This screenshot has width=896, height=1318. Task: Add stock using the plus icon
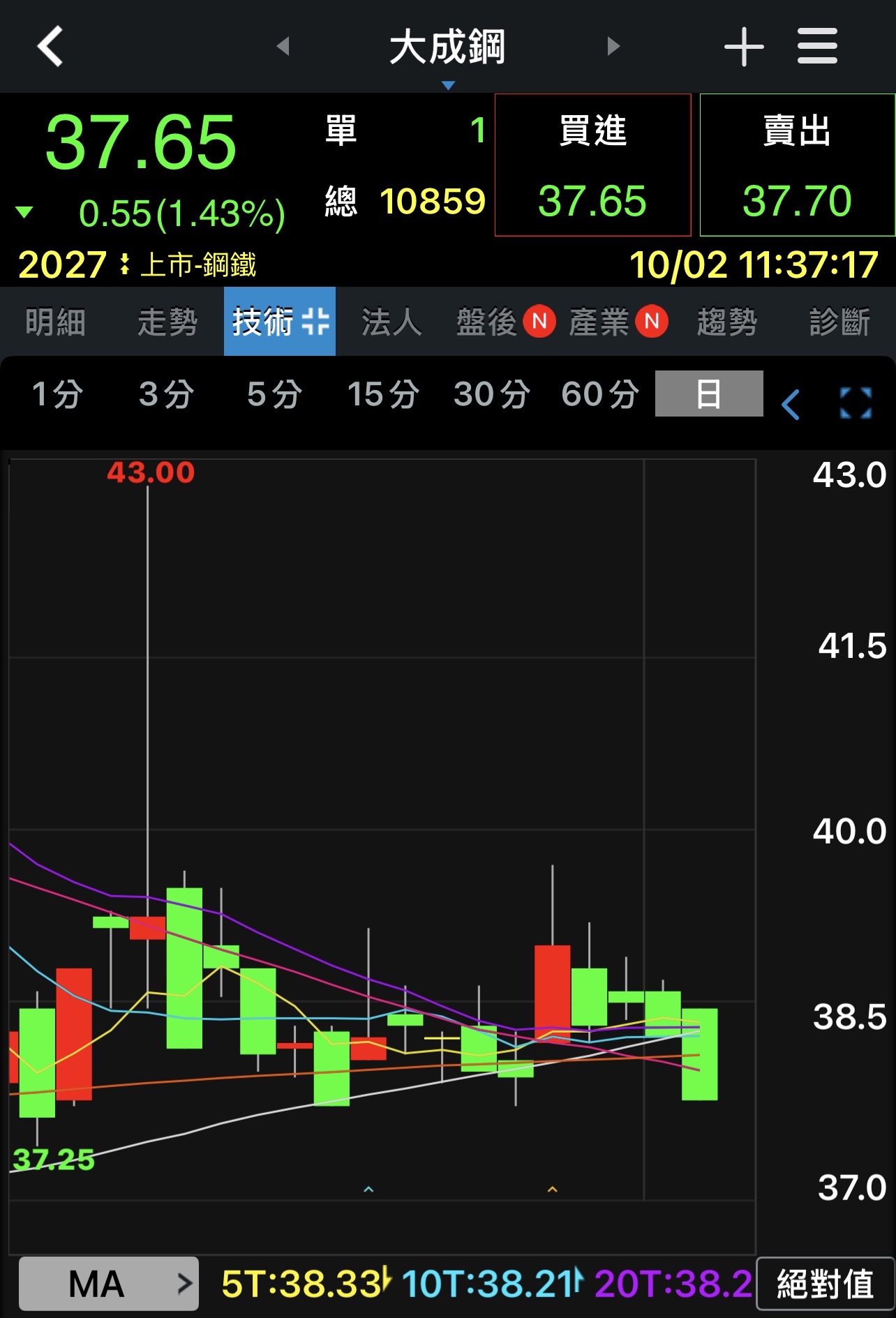coord(744,47)
